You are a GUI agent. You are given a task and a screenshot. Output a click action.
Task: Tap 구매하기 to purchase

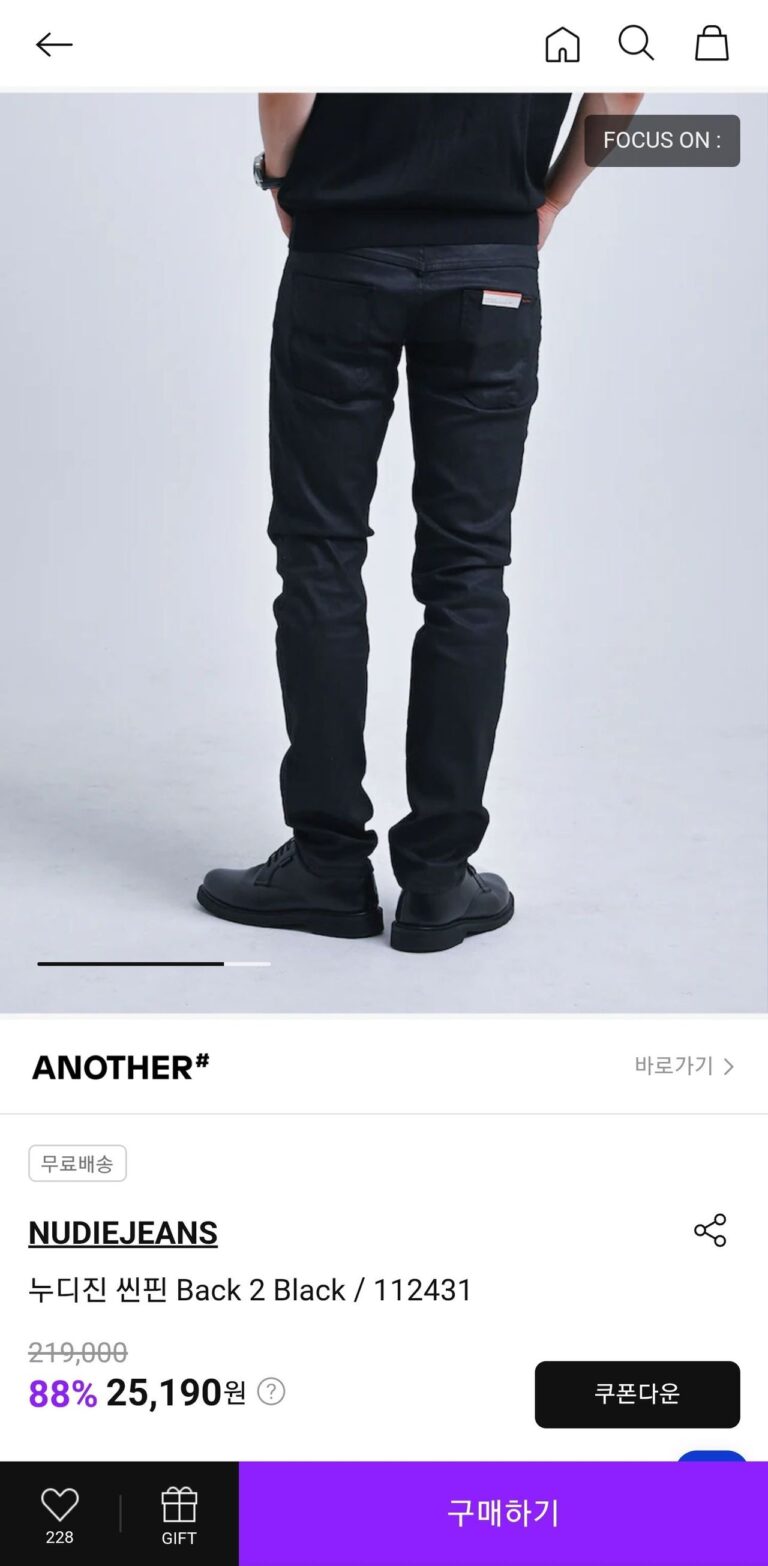503,1513
